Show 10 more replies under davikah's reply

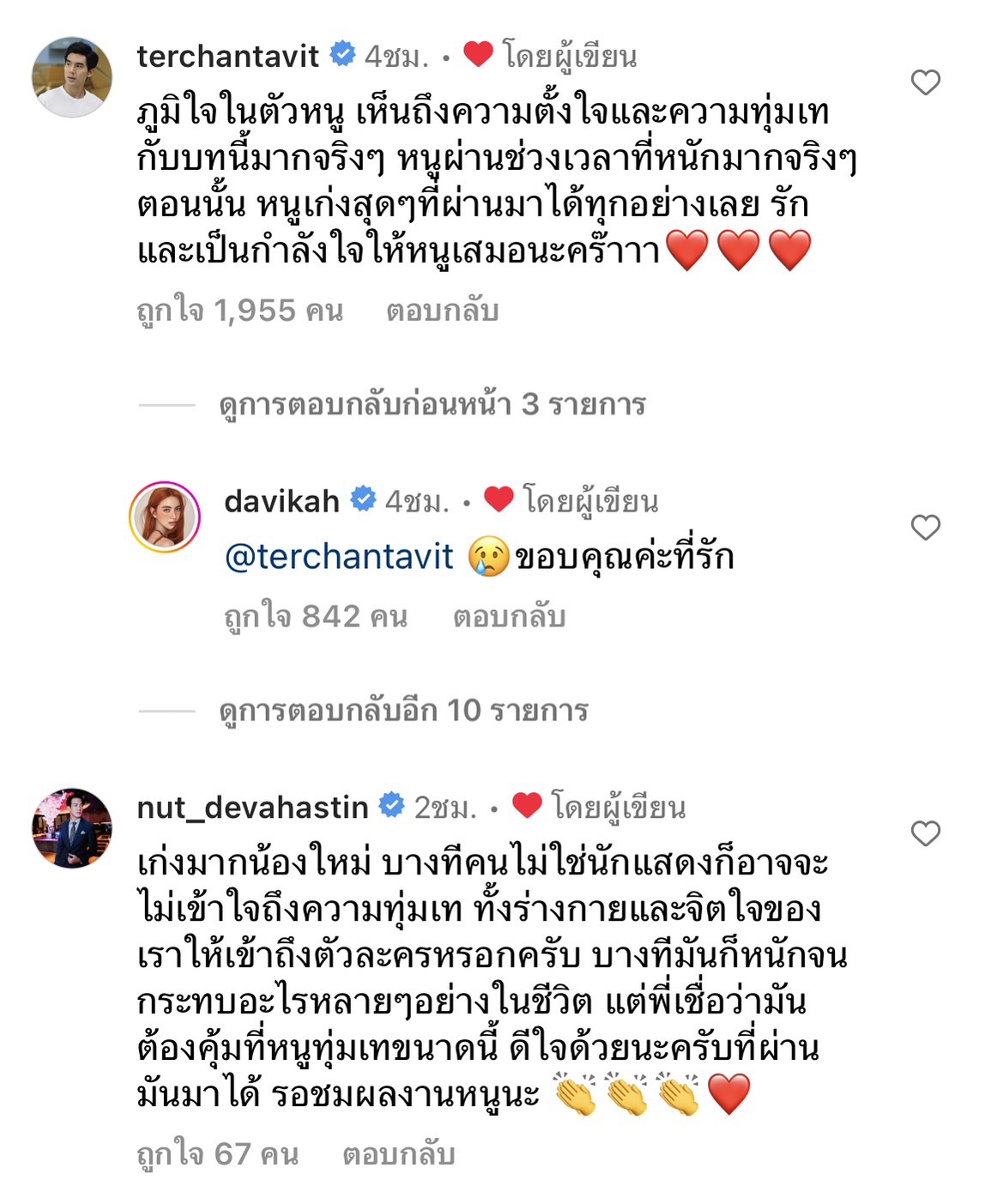tap(403, 711)
